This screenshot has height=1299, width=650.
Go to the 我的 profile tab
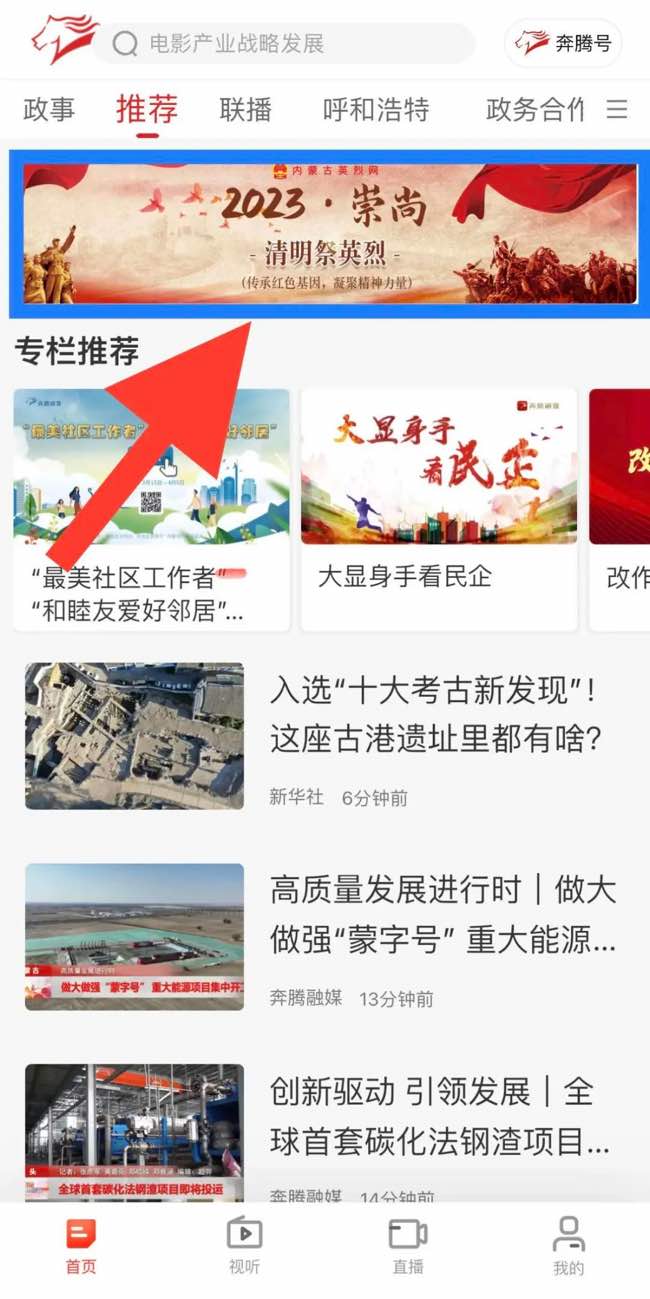click(568, 1245)
